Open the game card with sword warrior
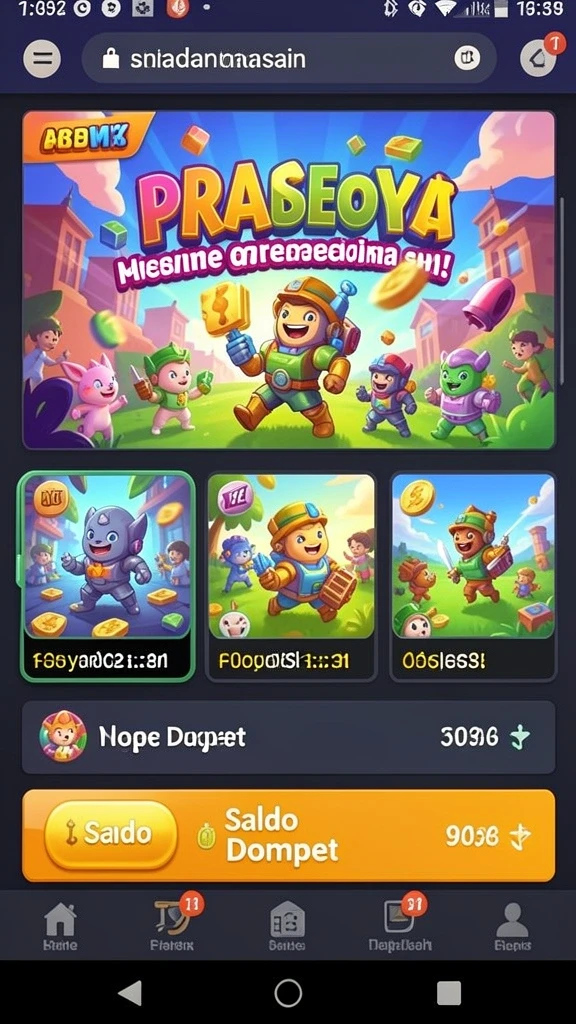 click(473, 577)
